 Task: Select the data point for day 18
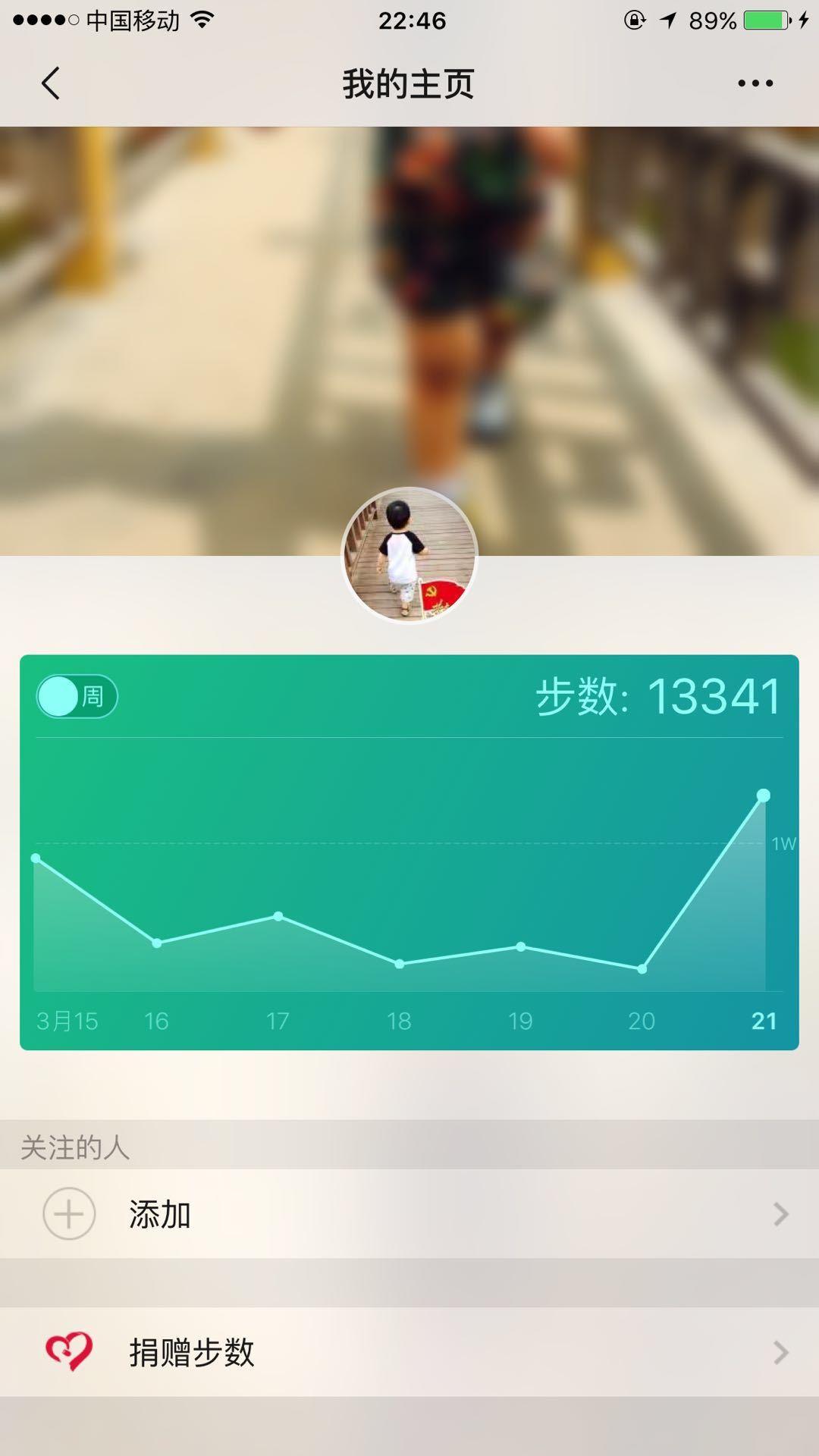400,964
